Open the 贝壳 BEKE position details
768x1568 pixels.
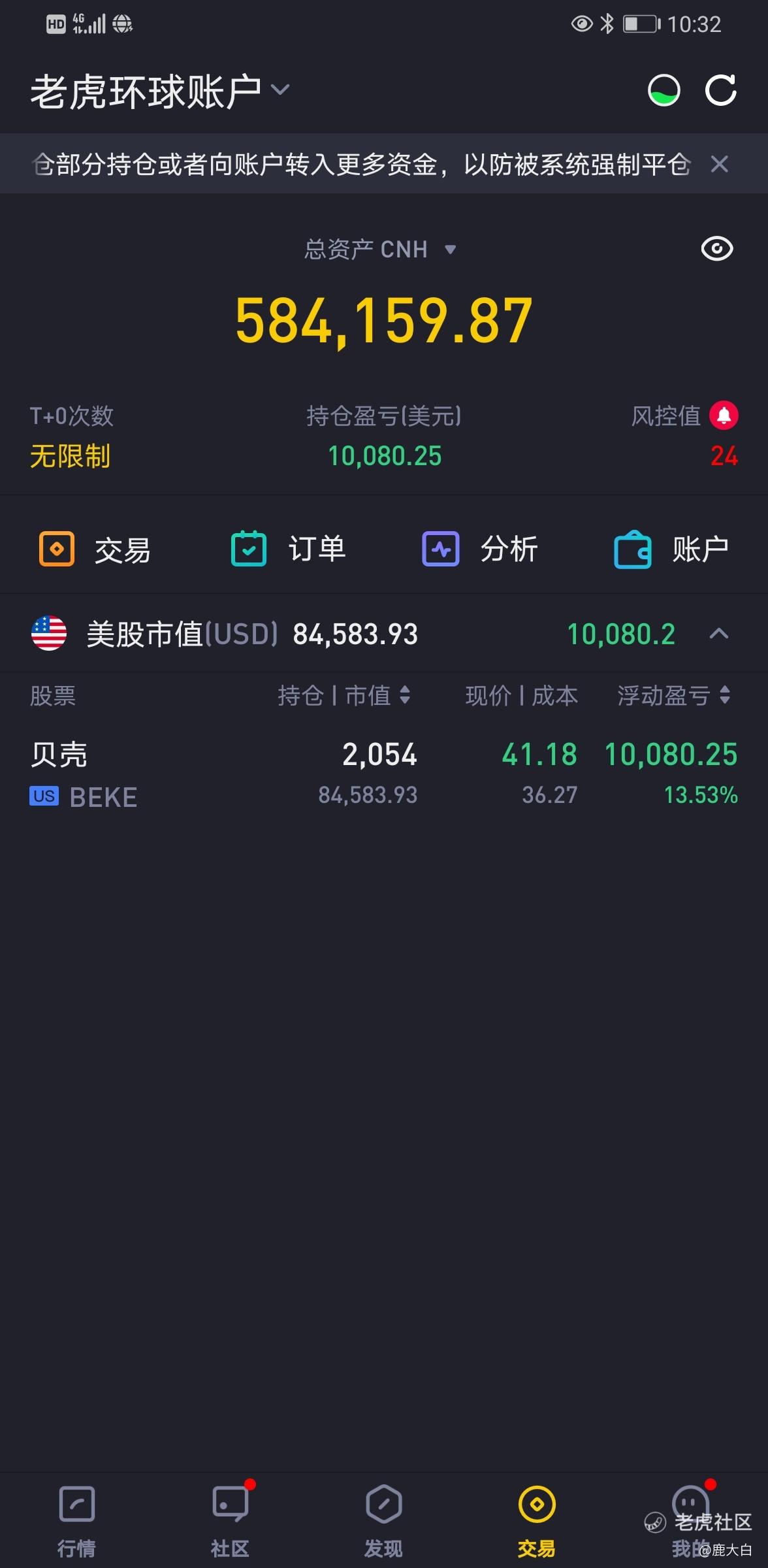[x=384, y=775]
